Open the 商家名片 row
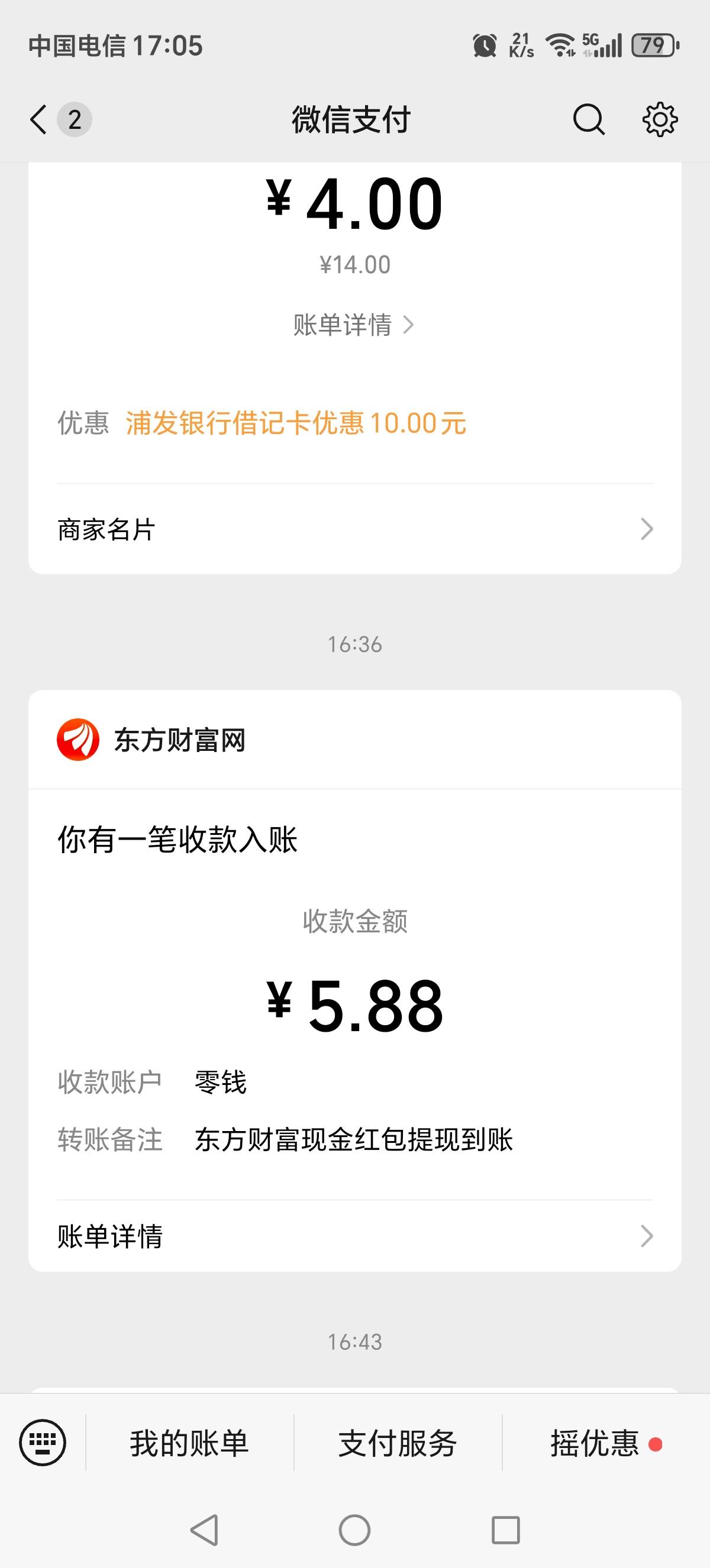This screenshot has width=710, height=1568. [x=354, y=529]
